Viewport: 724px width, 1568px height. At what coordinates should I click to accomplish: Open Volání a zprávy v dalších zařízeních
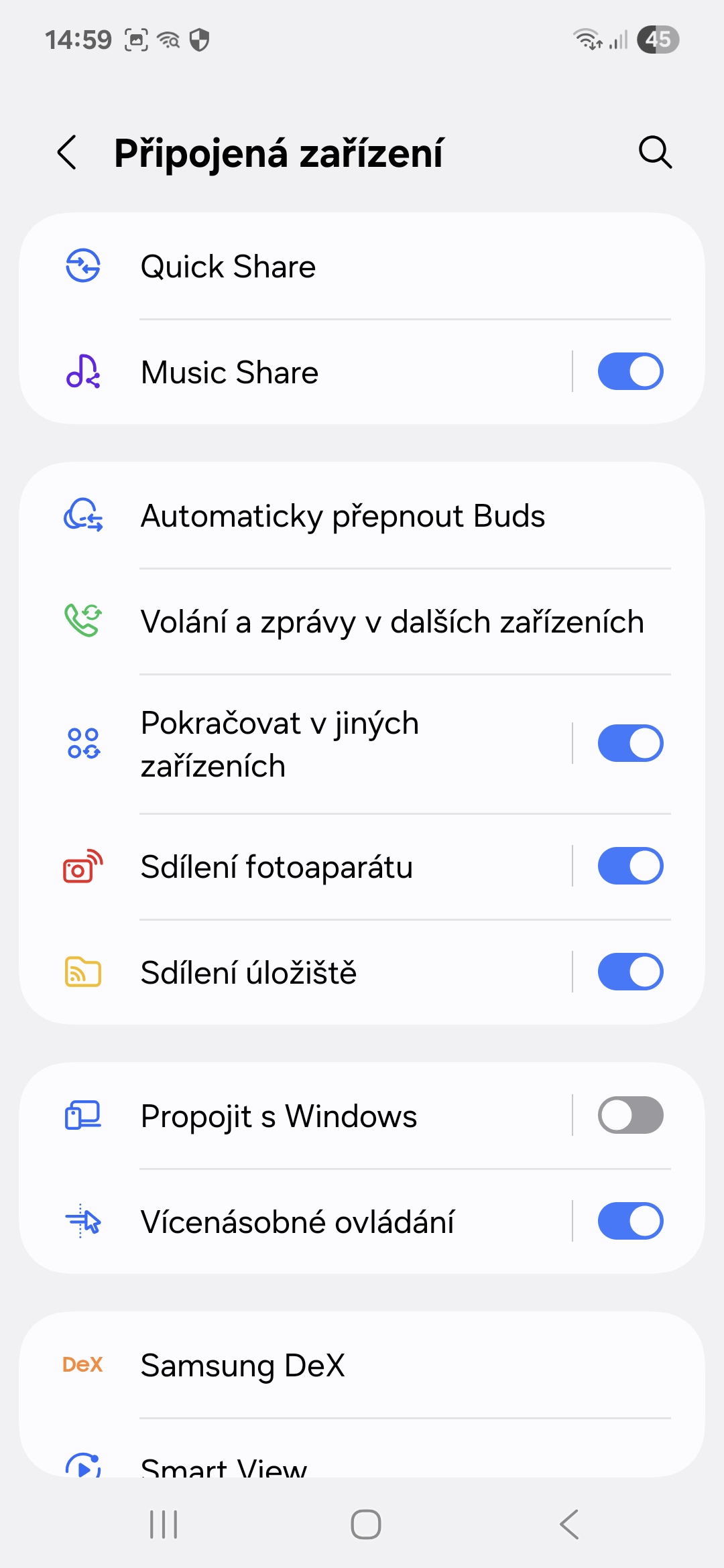click(x=362, y=622)
